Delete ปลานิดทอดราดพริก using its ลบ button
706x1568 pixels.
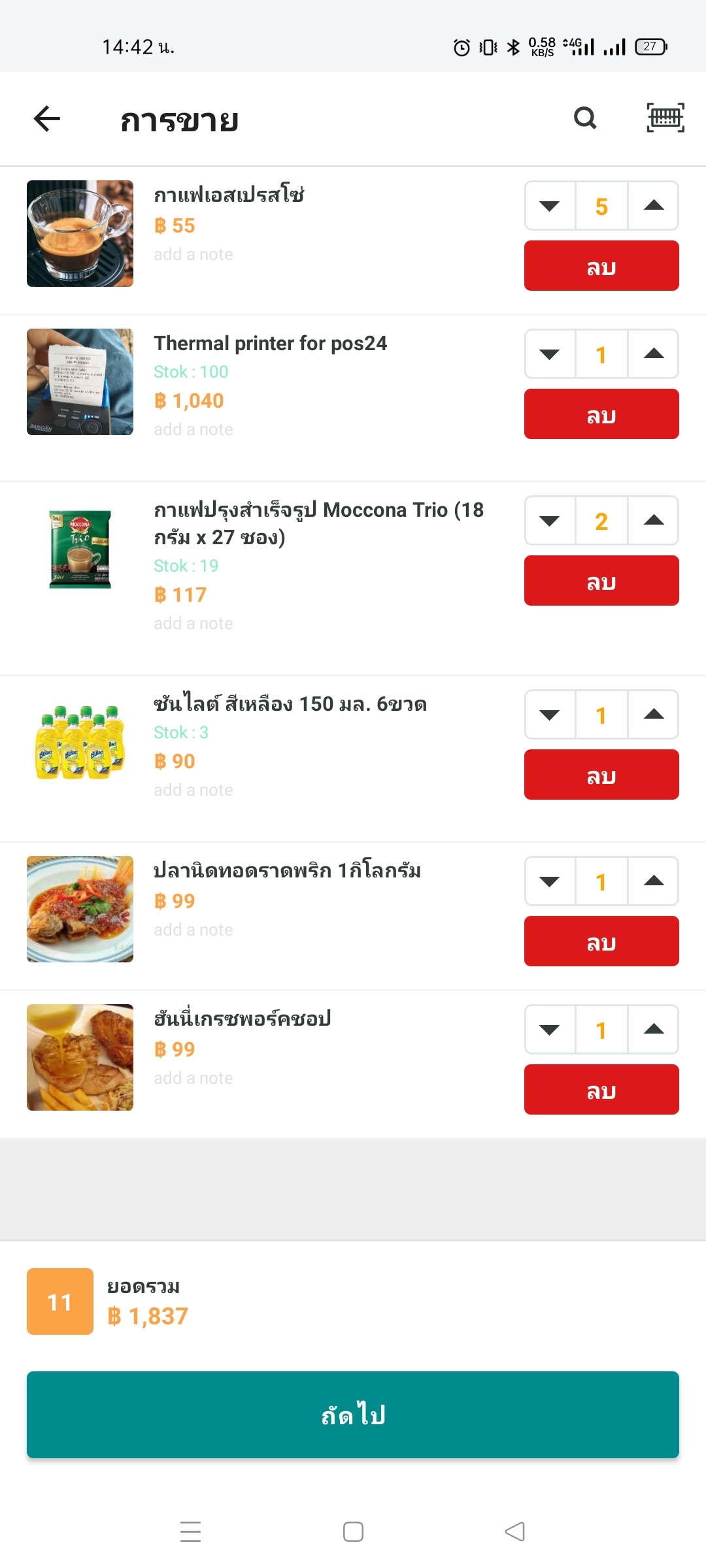601,941
